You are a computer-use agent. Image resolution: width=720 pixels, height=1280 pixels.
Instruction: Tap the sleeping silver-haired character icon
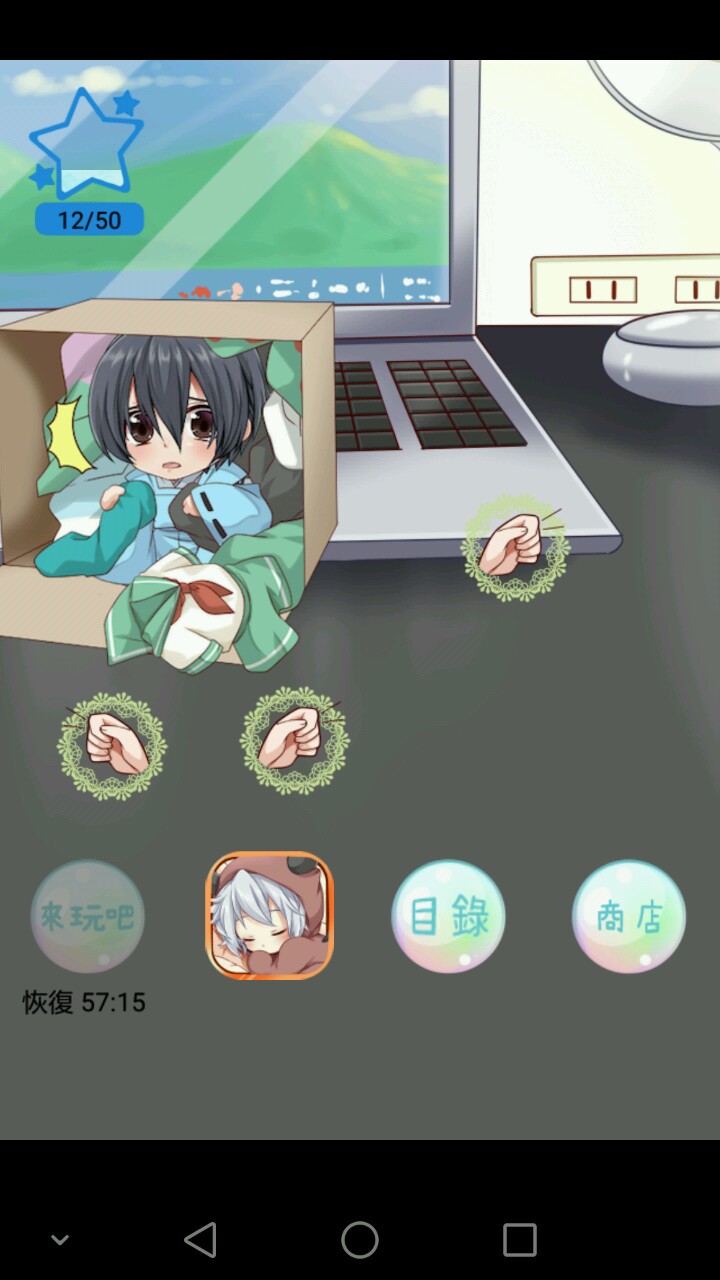click(x=269, y=915)
